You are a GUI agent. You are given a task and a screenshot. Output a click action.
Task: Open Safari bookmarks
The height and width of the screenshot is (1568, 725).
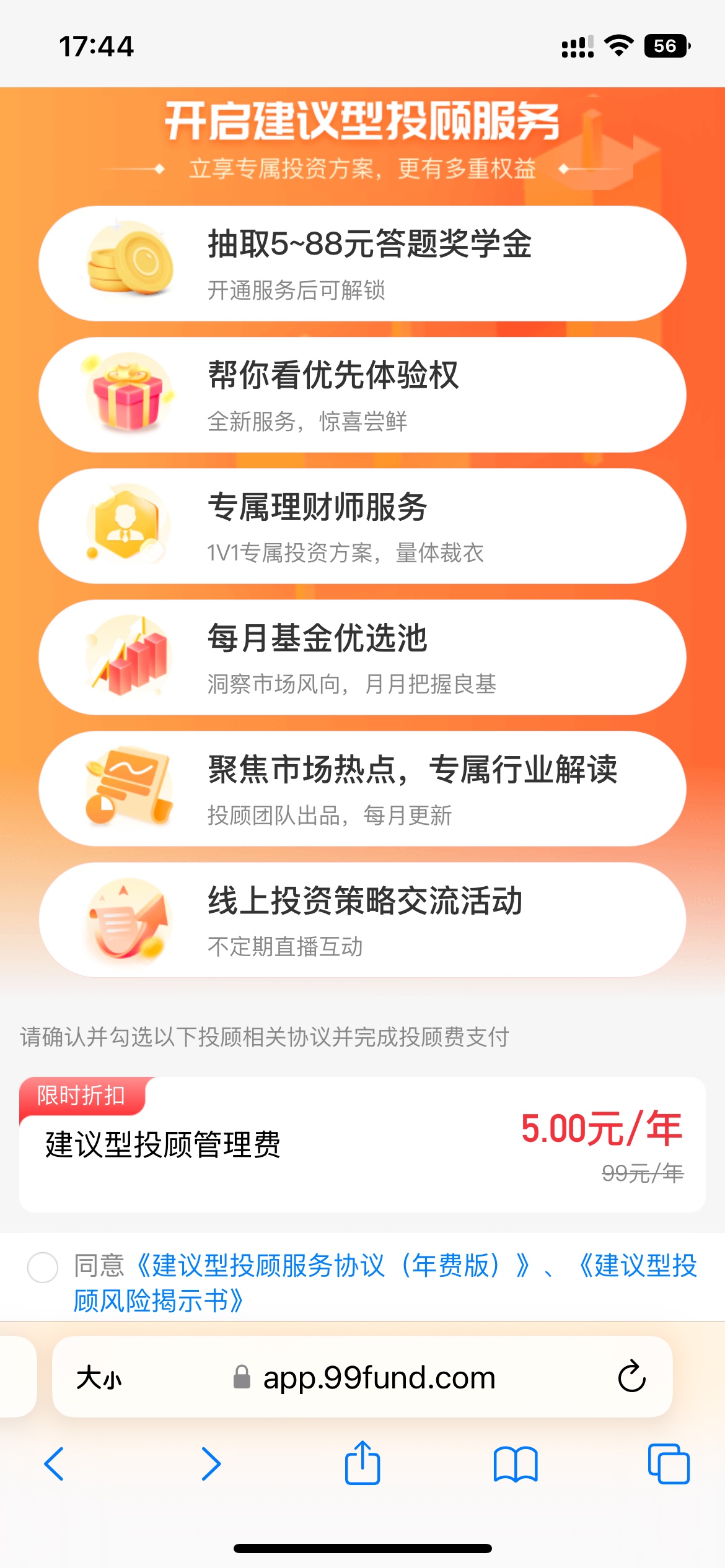click(x=516, y=1464)
